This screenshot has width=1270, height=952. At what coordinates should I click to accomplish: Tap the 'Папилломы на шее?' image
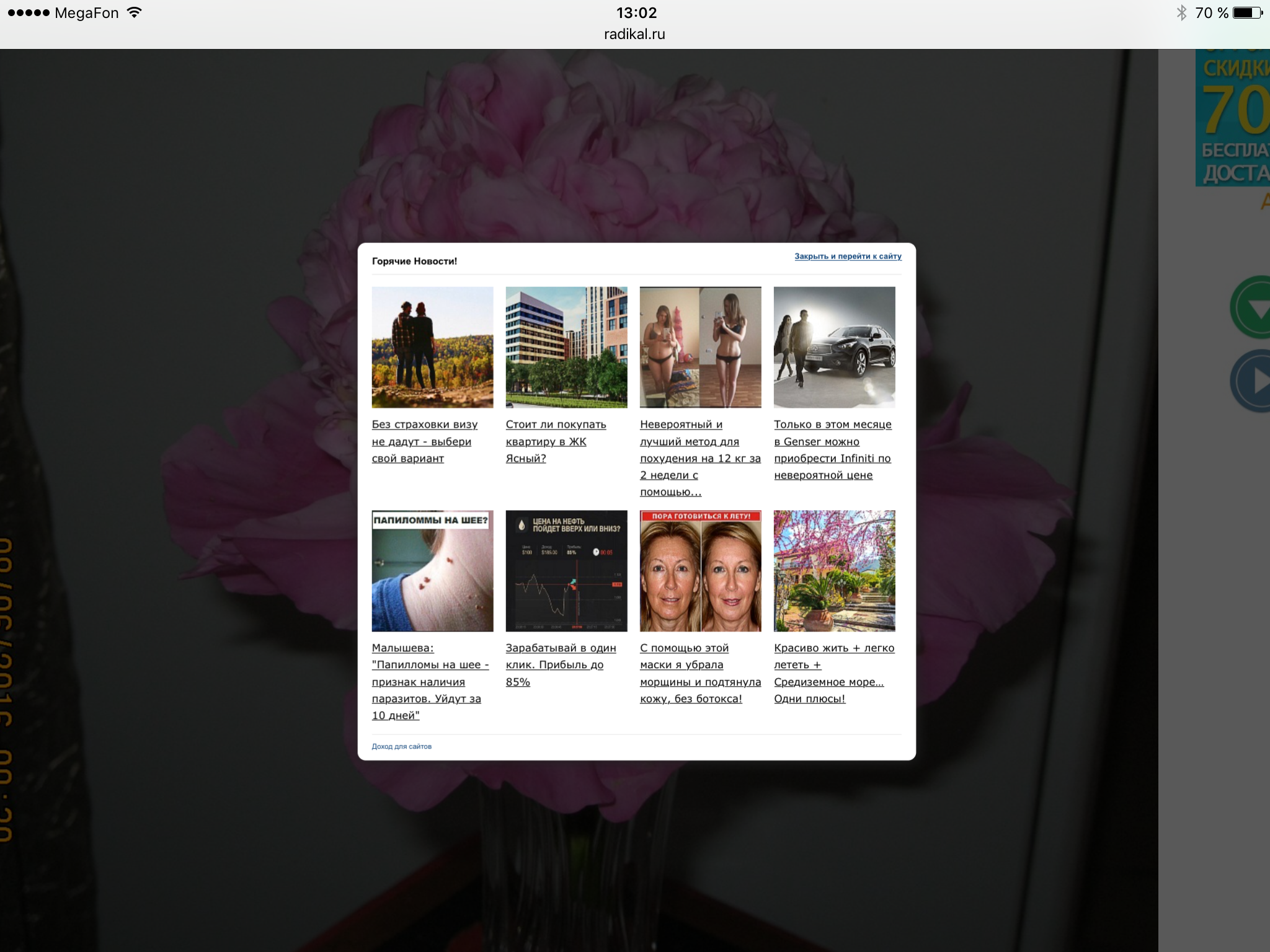432,571
